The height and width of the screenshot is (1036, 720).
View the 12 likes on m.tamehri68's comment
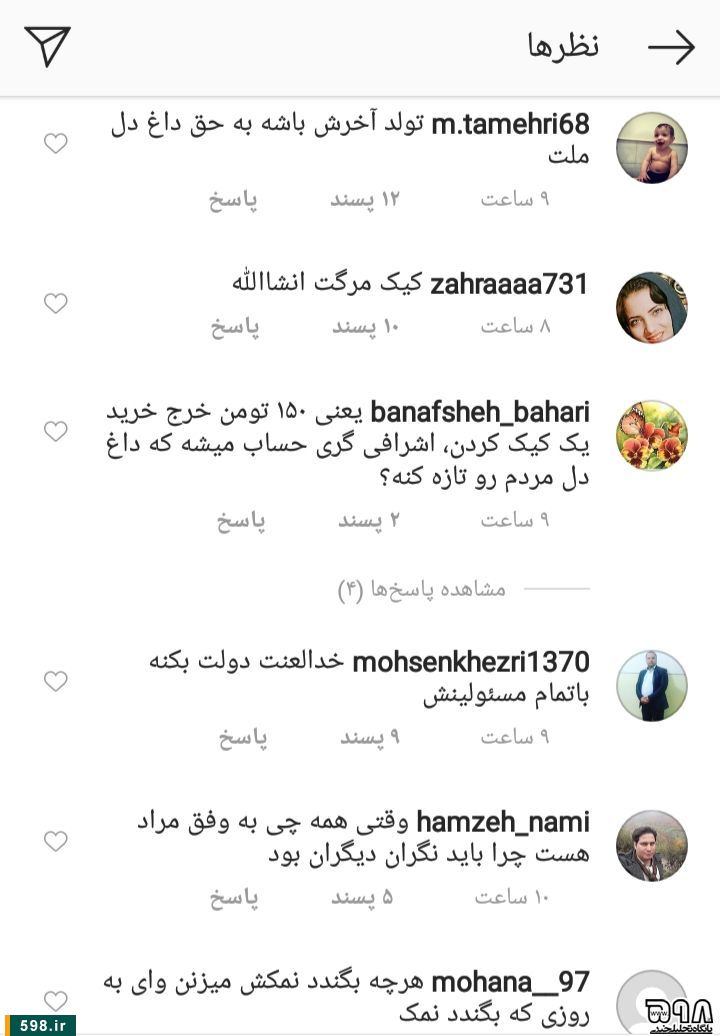point(365,200)
